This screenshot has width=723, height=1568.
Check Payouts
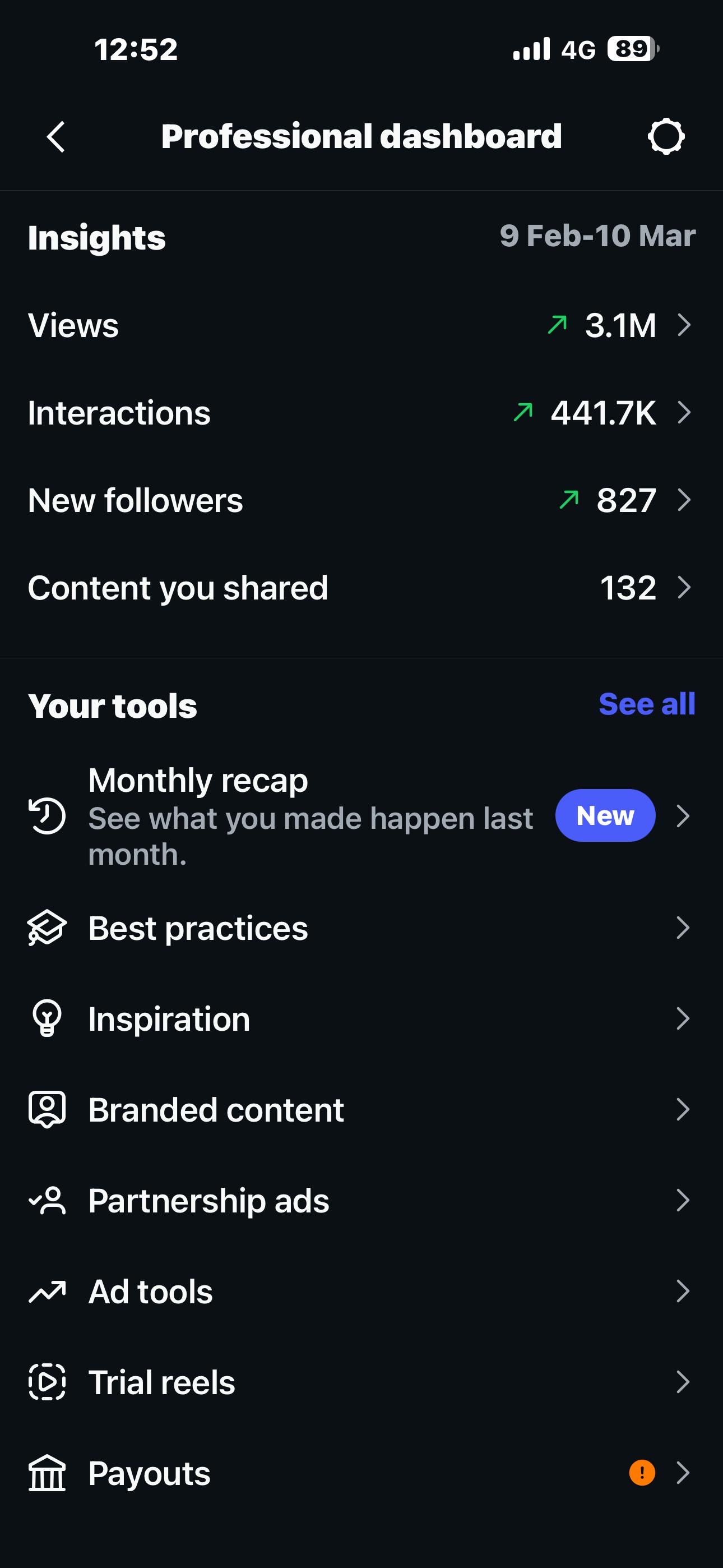tap(361, 1473)
